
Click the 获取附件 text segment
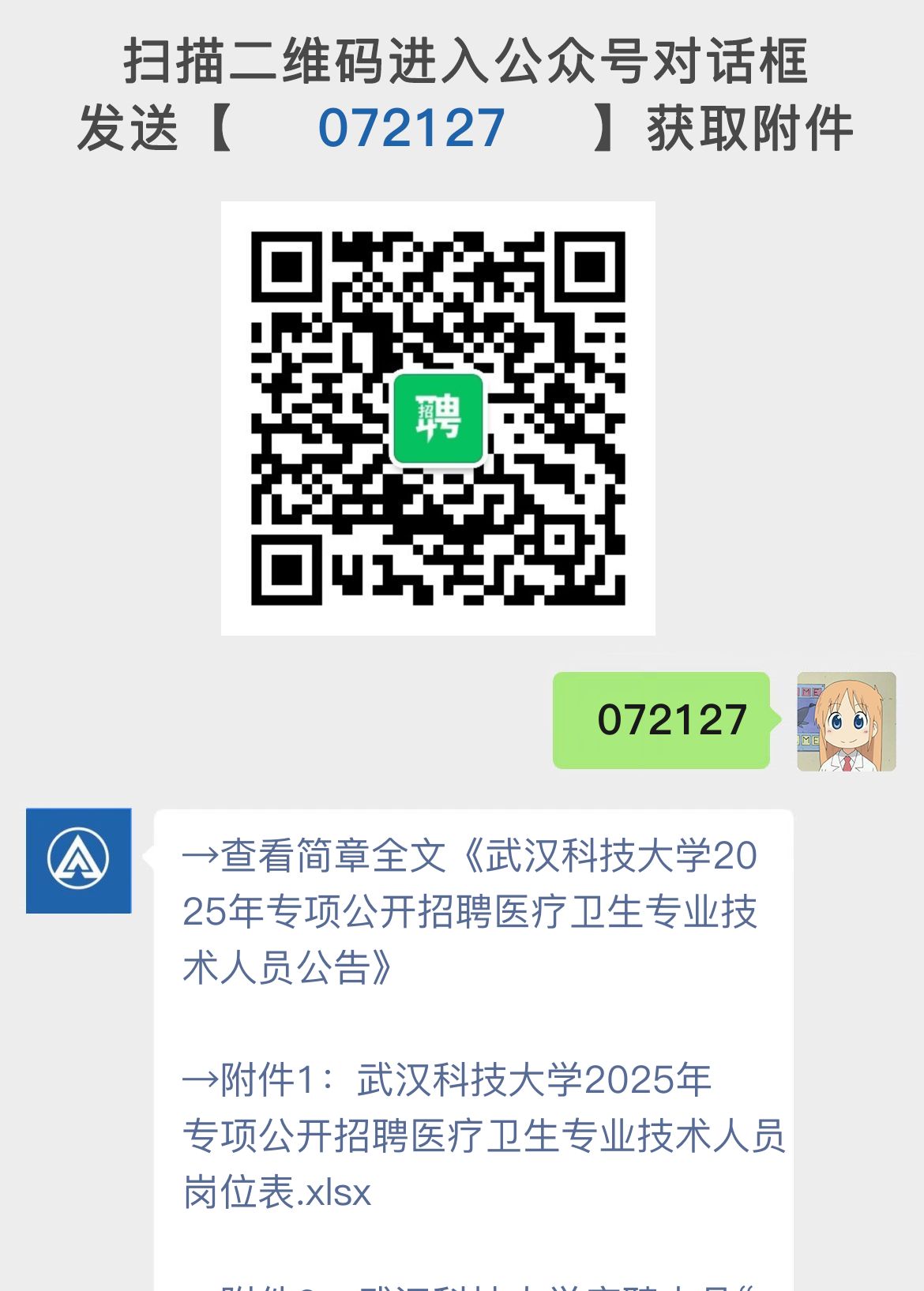click(750, 129)
